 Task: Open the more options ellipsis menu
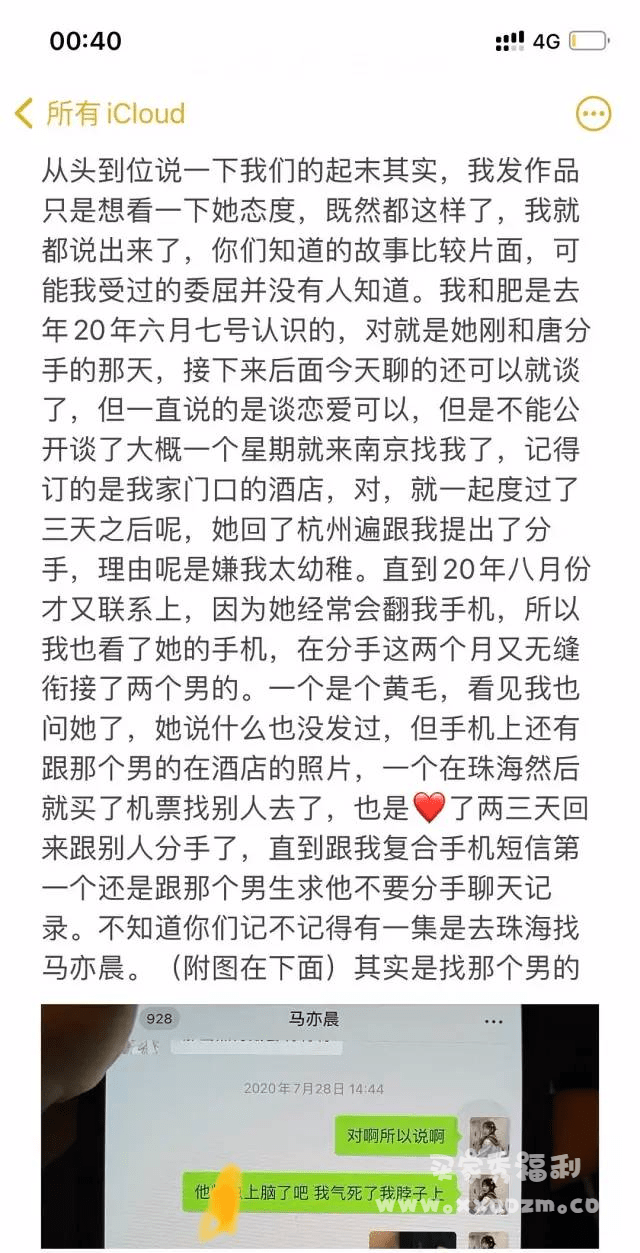click(592, 113)
